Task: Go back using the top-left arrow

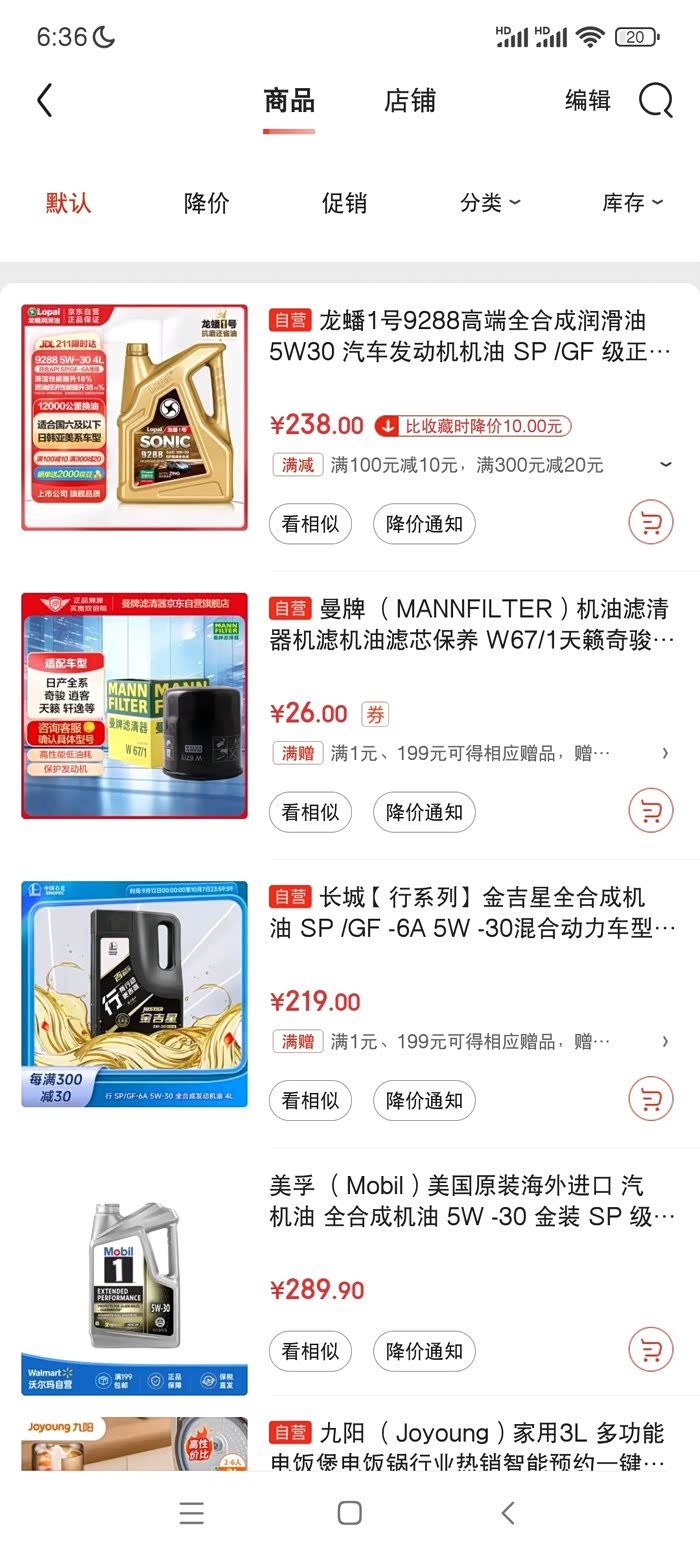Action: [x=44, y=100]
